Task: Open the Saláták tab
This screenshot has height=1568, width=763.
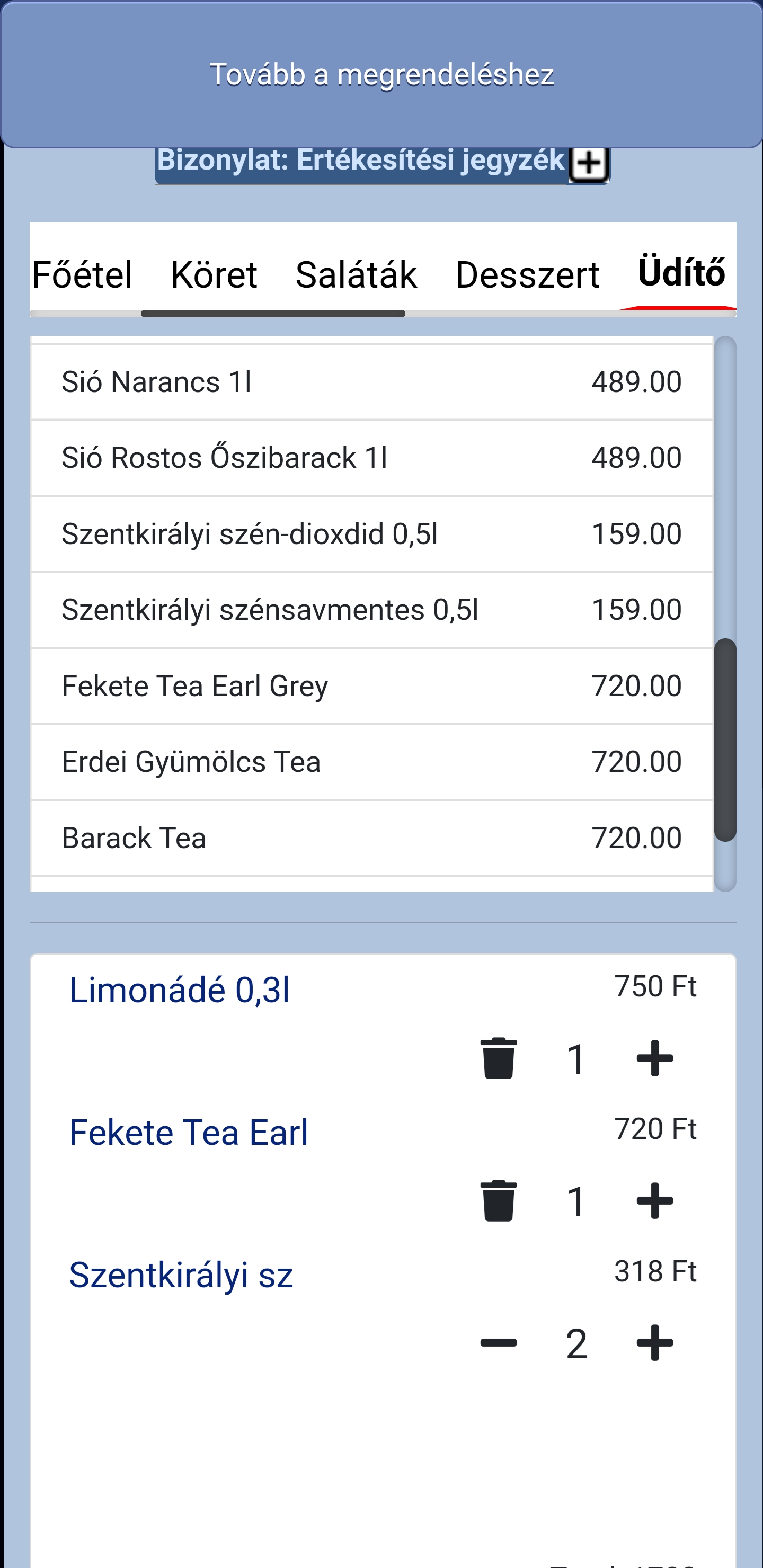Action: [x=356, y=274]
